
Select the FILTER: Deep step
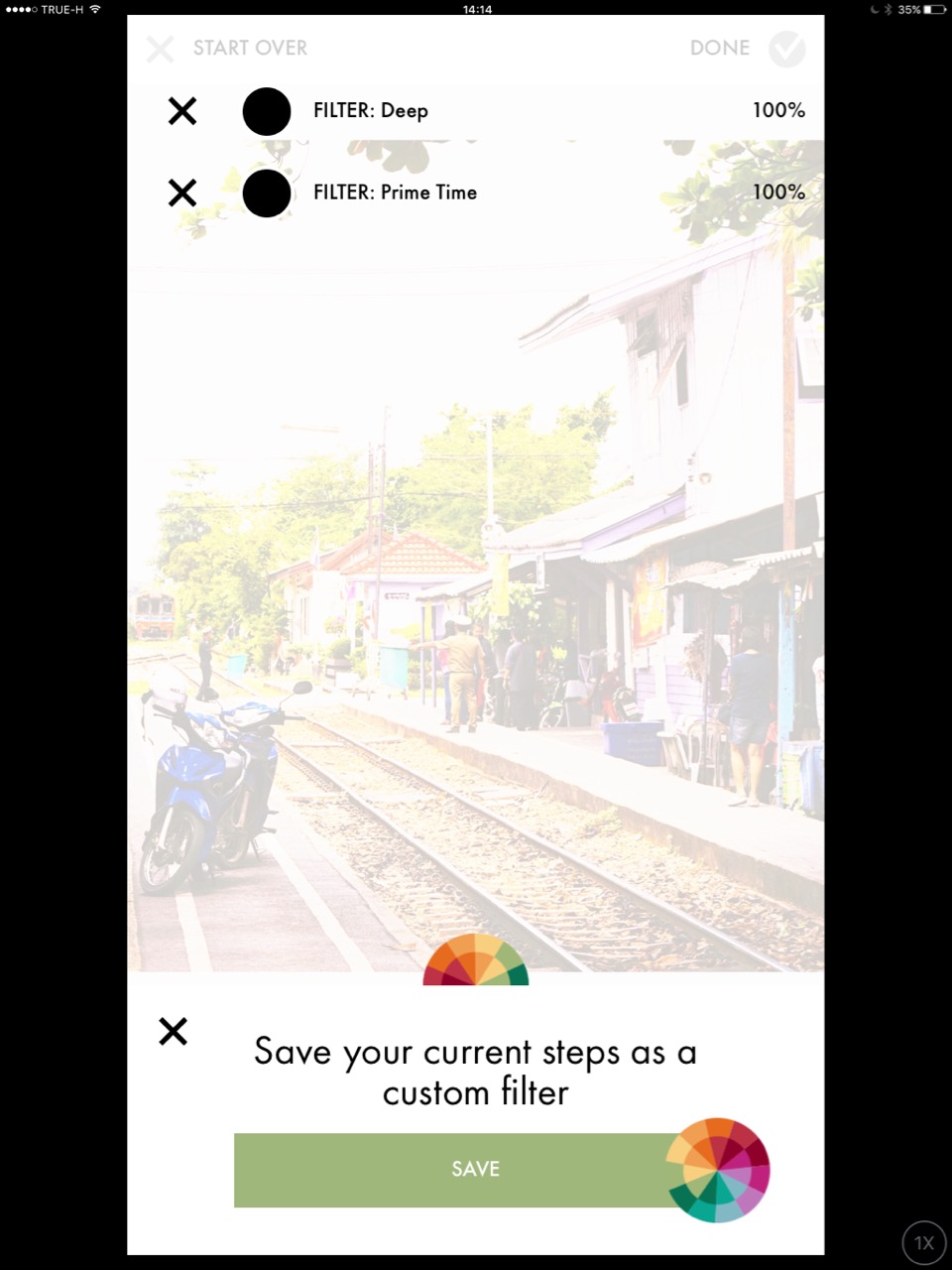[370, 111]
